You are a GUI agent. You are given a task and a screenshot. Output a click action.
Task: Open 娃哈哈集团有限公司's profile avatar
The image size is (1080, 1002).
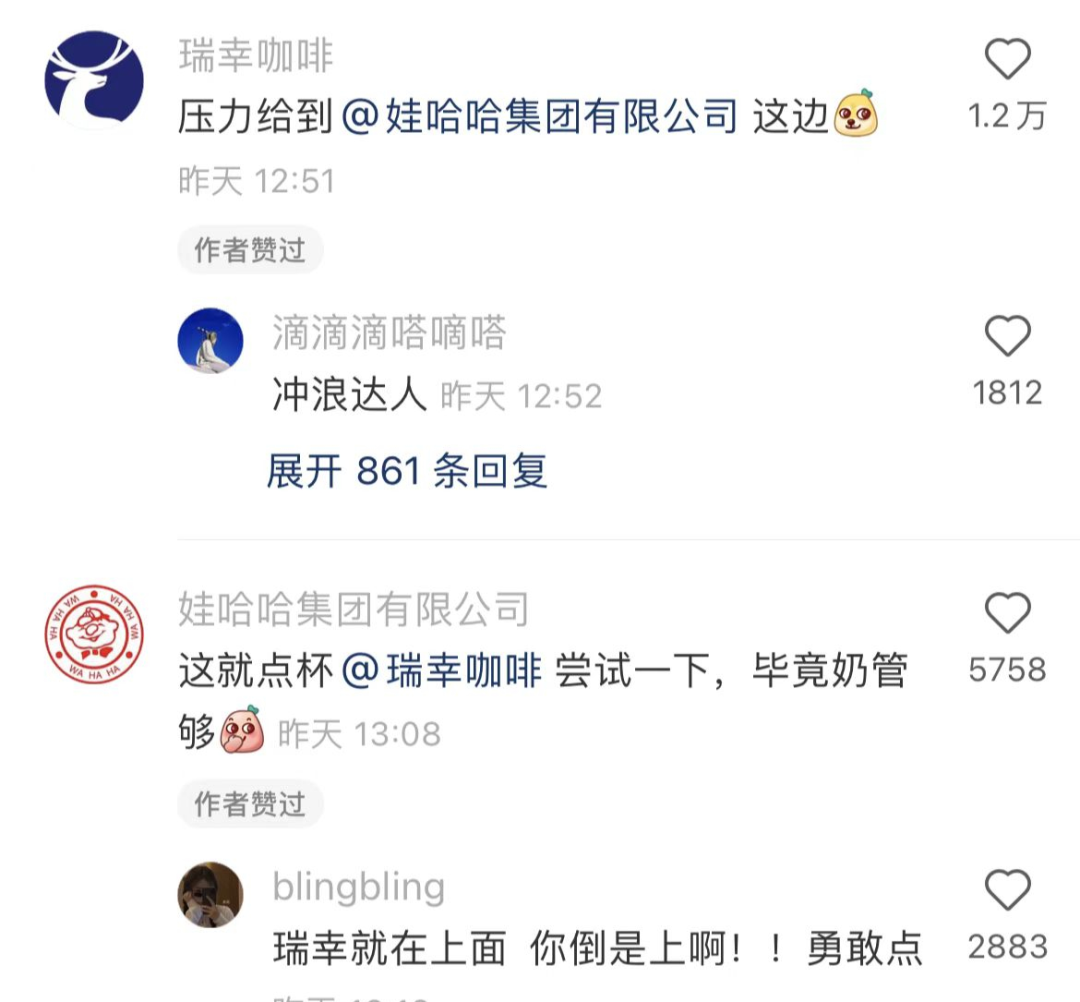click(94, 635)
